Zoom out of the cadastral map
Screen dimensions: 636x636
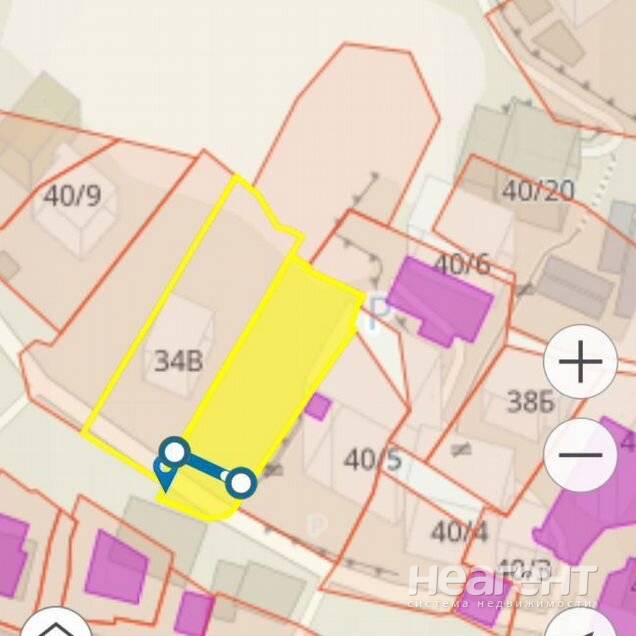click(580, 454)
